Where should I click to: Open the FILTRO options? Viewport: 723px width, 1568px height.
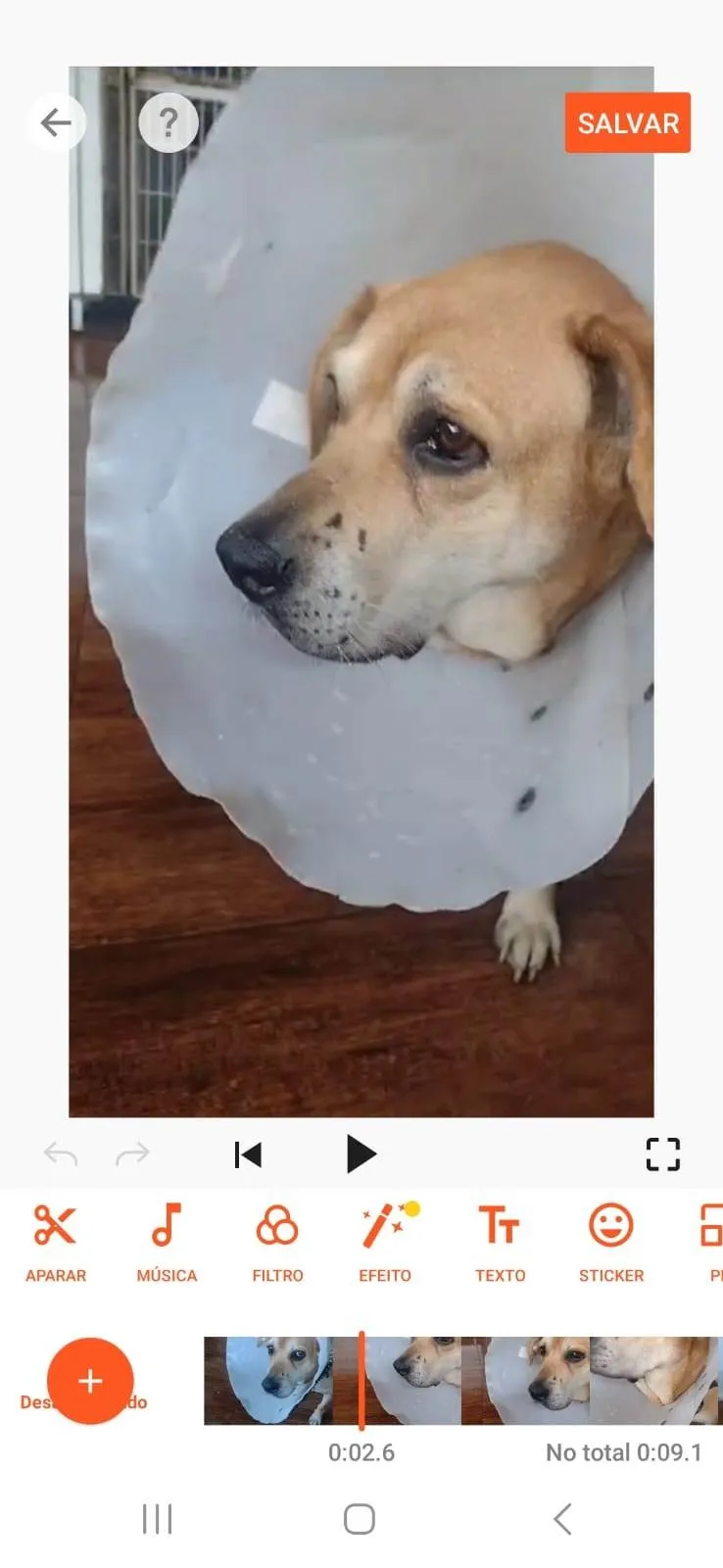pyautogui.click(x=277, y=1242)
